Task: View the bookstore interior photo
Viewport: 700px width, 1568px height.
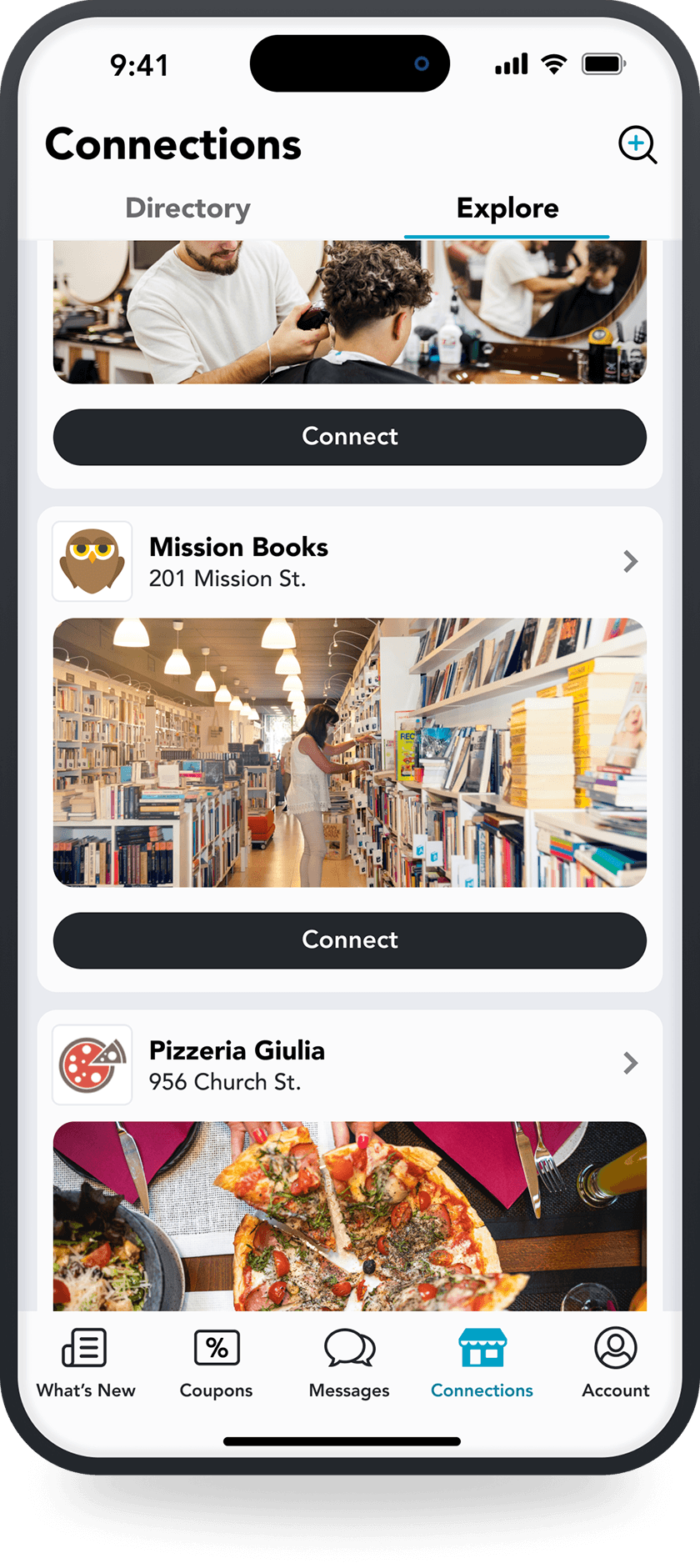Action: pyautogui.click(x=350, y=751)
